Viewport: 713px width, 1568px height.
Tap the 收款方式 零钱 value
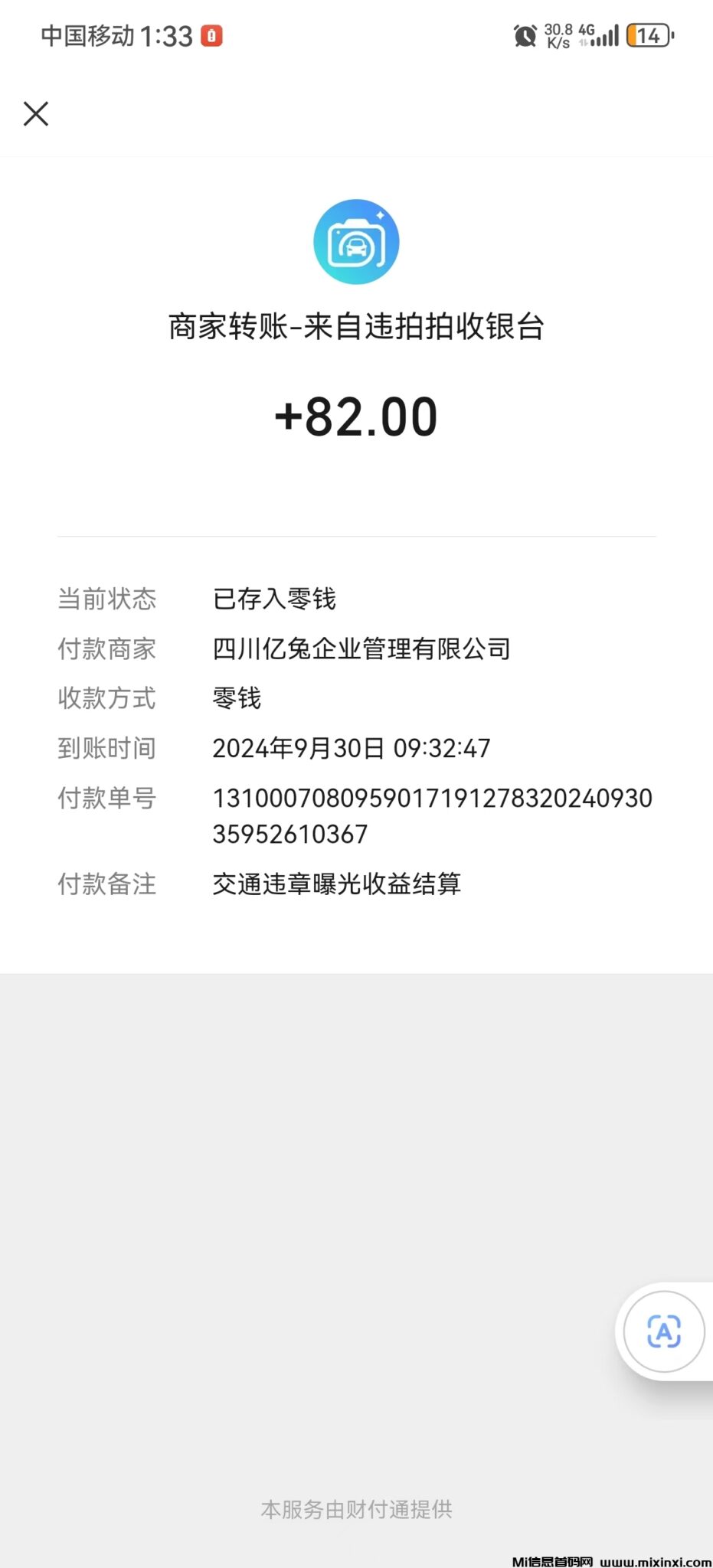[235, 698]
